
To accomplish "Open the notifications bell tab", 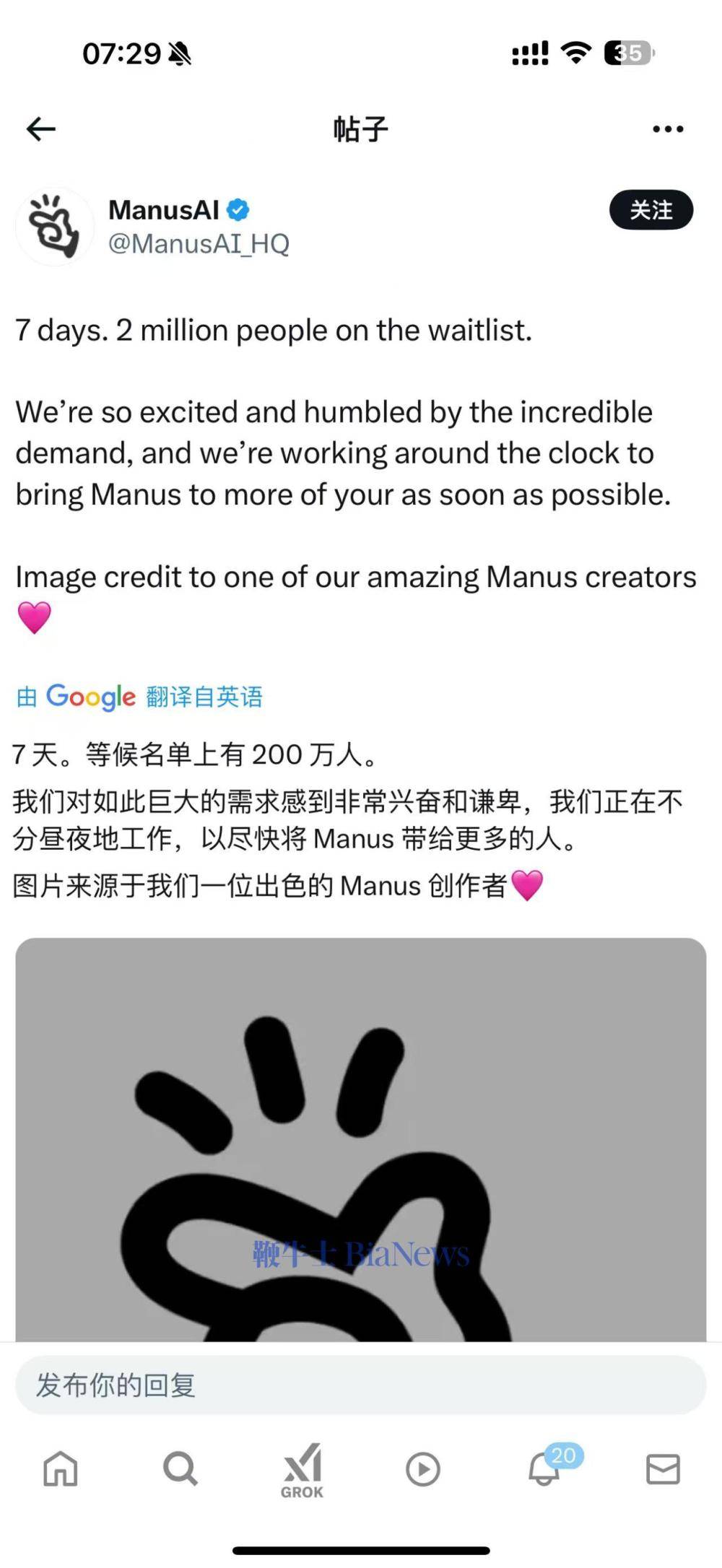I will [544, 1468].
